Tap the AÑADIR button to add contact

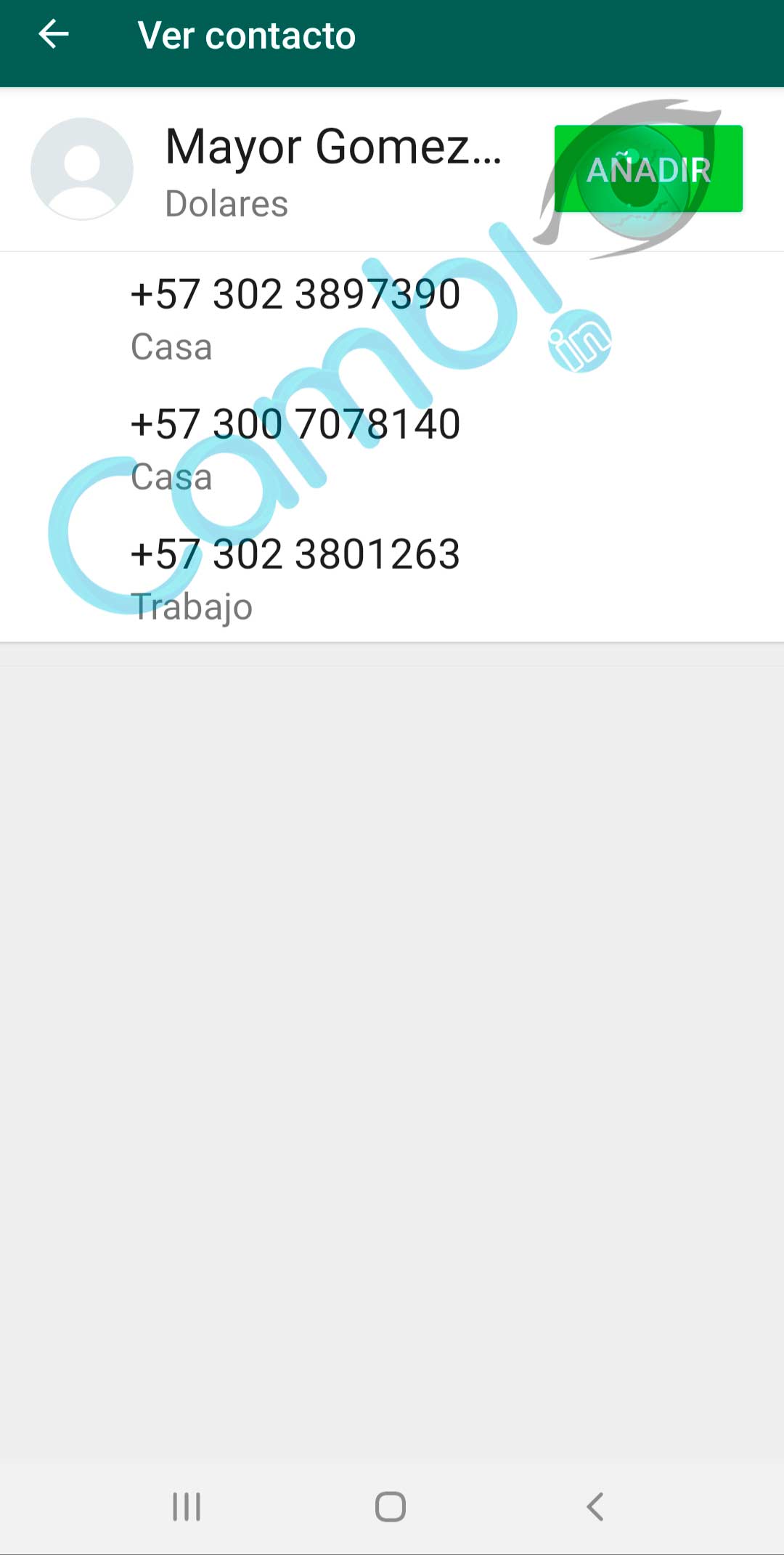648,169
